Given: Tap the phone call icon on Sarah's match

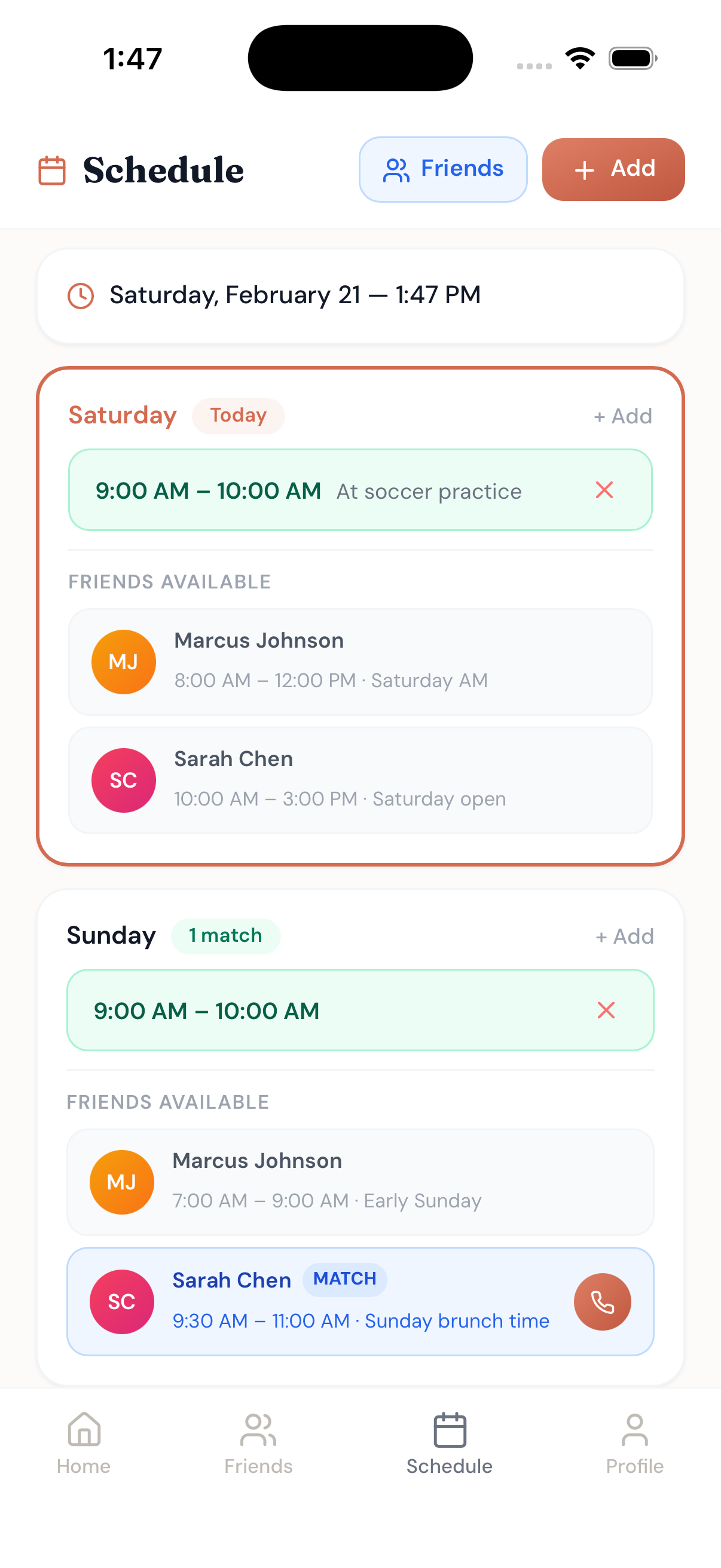Looking at the screenshot, I should pos(603,1301).
